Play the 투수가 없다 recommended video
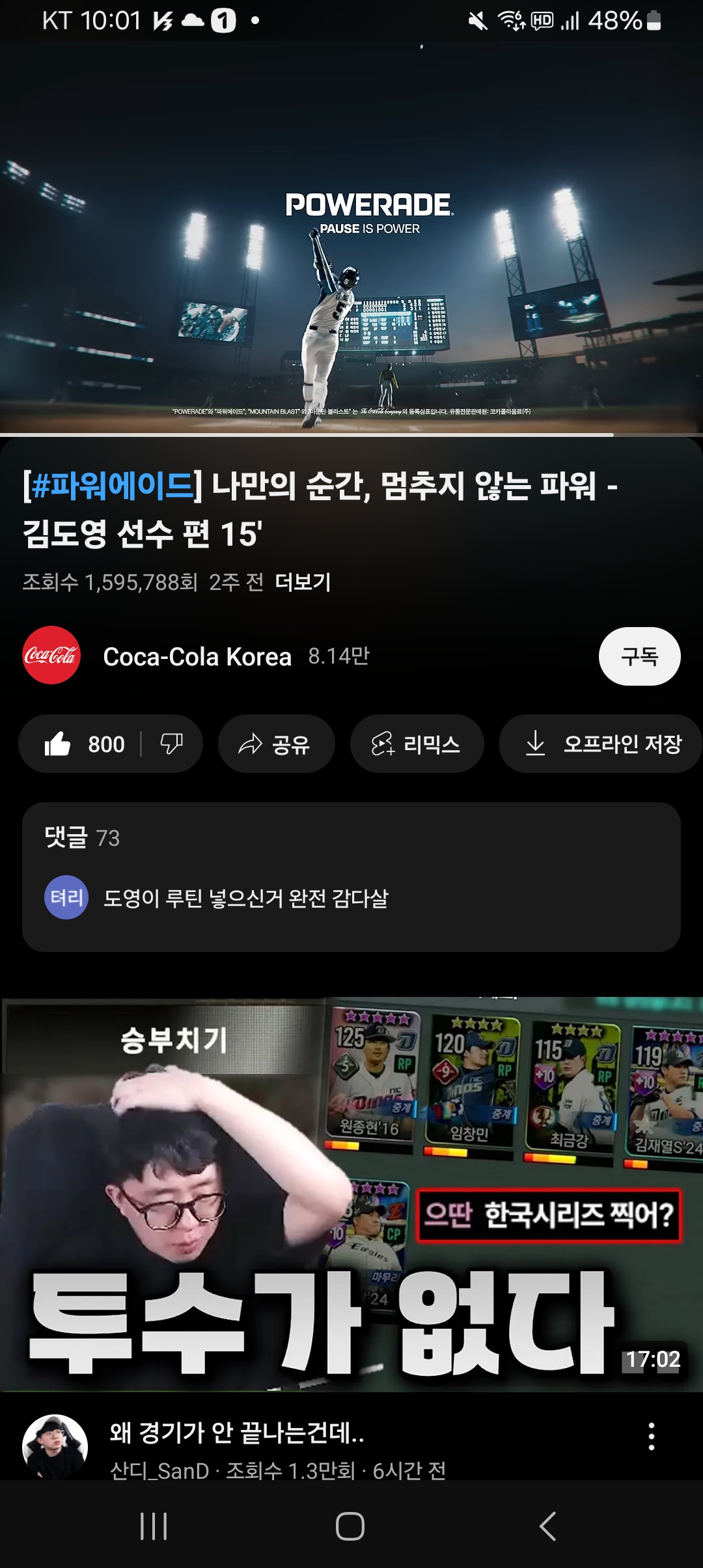 (351, 1195)
